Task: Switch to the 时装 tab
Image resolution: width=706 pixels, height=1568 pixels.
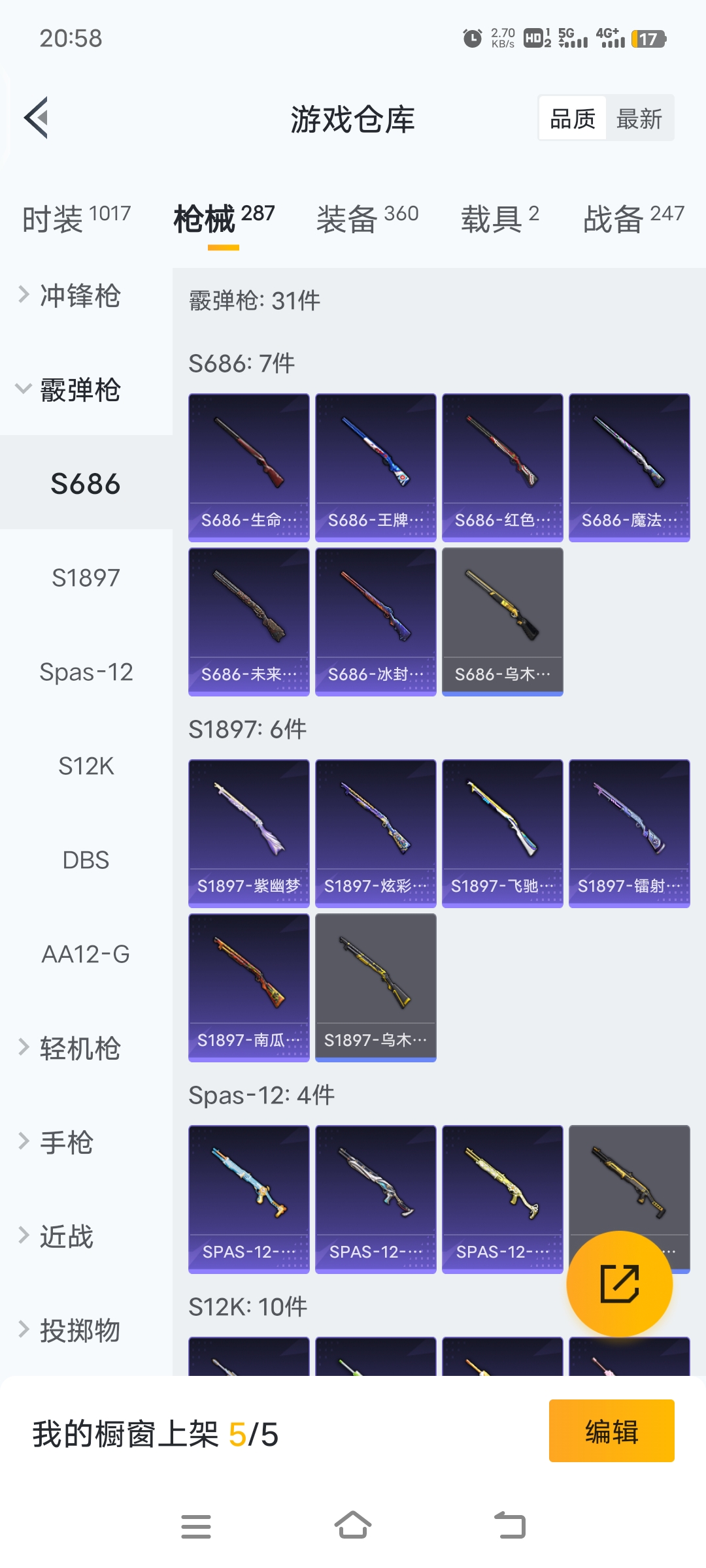Action: [x=76, y=218]
